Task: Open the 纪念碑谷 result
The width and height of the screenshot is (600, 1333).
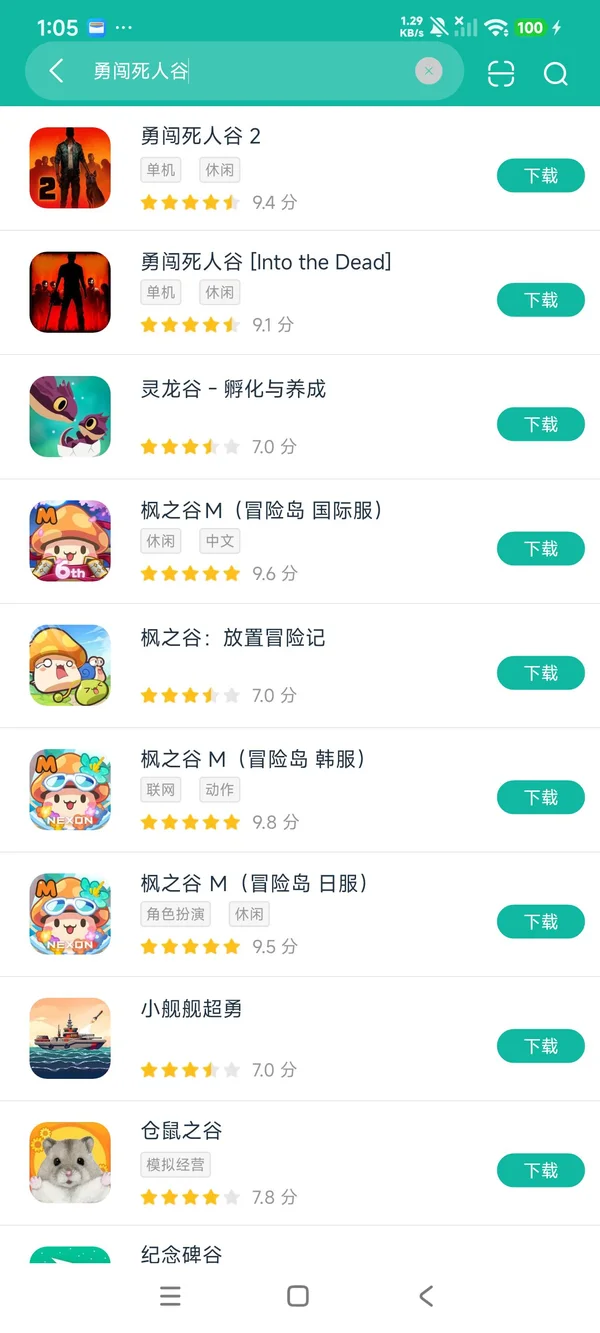Action: click(x=181, y=1254)
